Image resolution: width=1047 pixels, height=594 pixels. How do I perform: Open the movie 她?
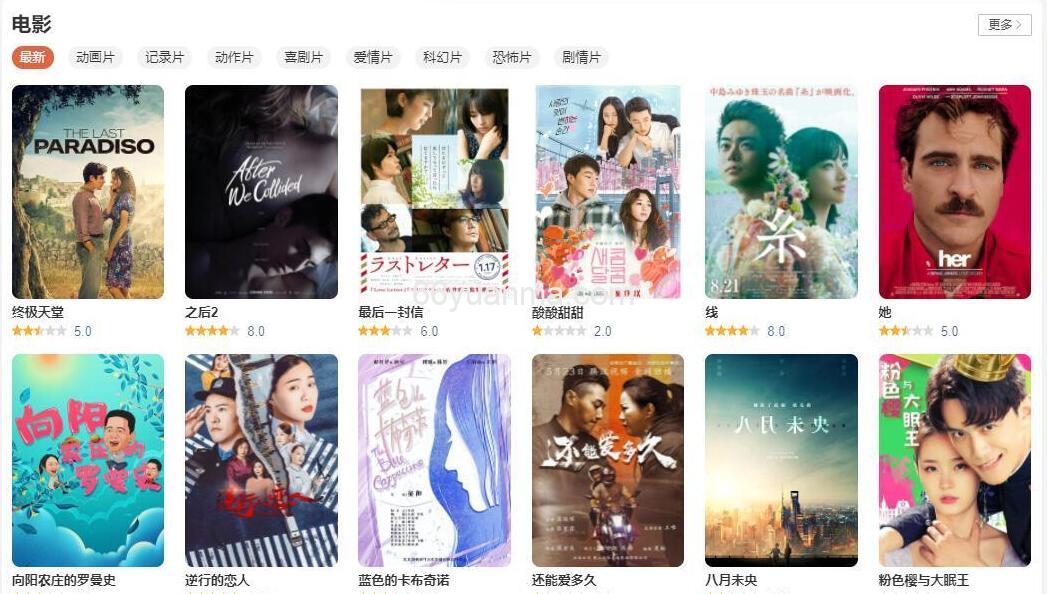coord(954,192)
